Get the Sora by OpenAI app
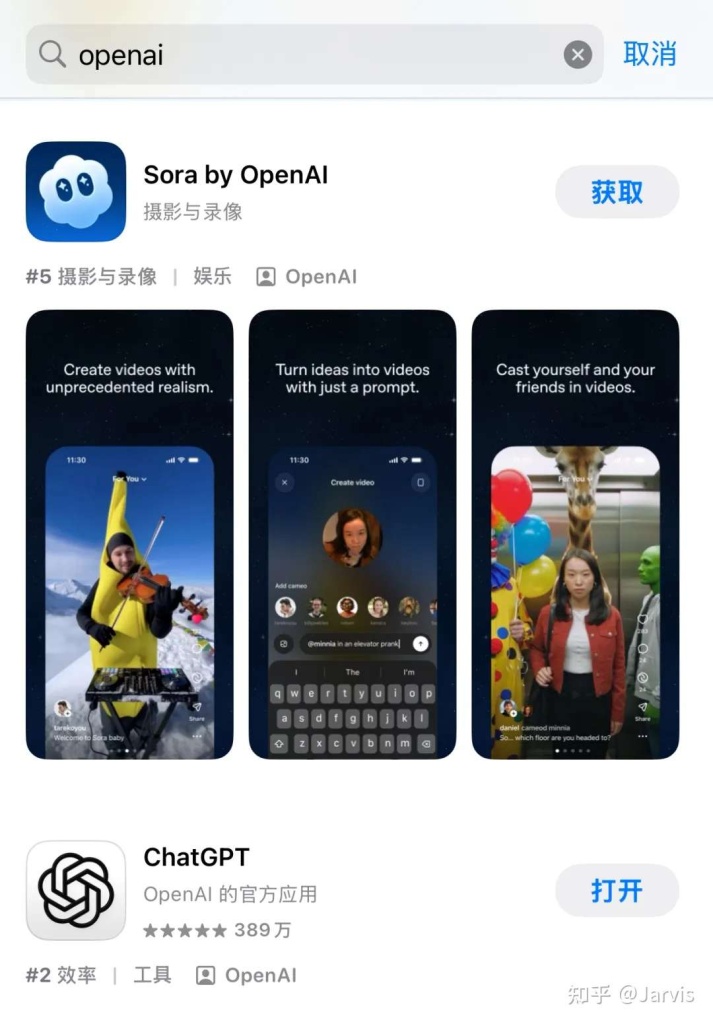The width and height of the screenshot is (713, 1024). coord(617,192)
